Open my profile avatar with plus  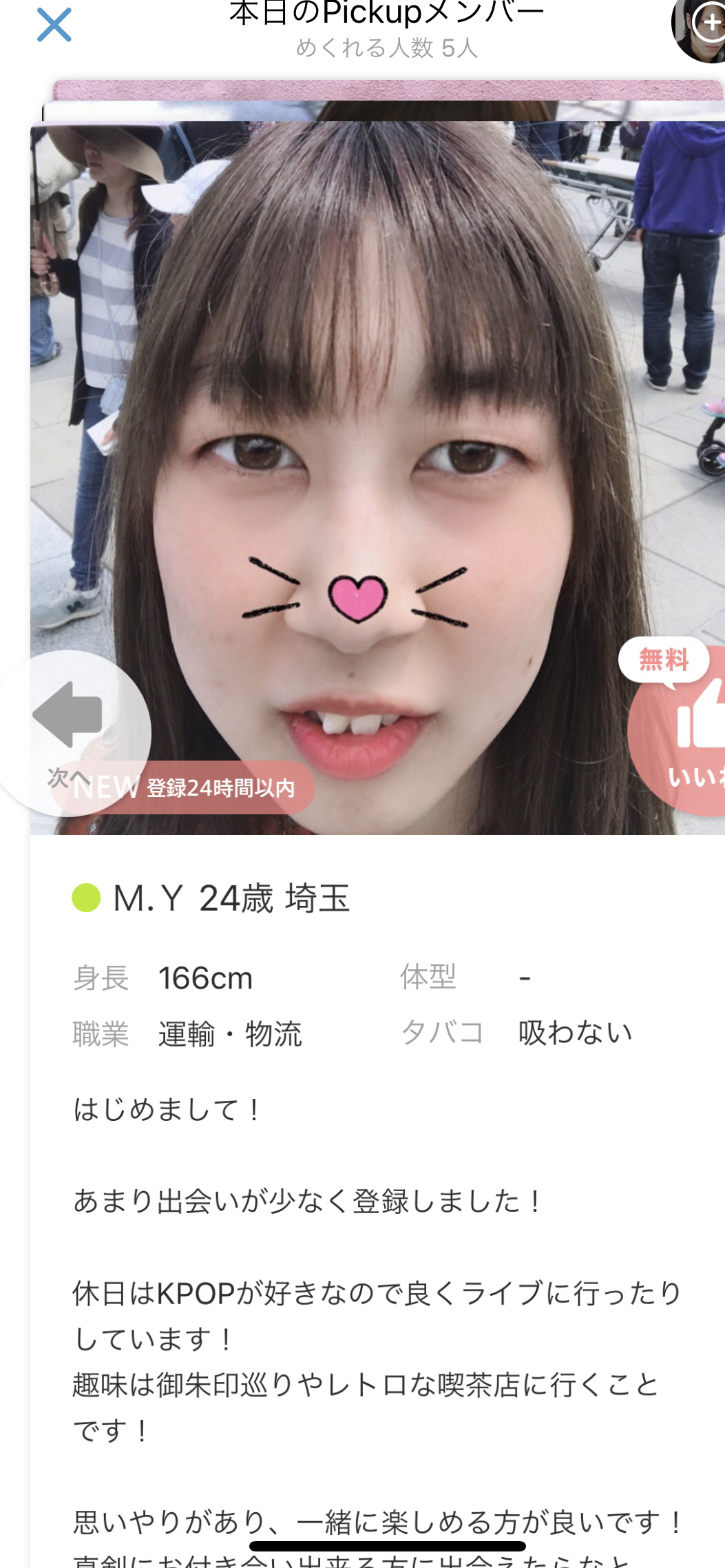[700, 29]
